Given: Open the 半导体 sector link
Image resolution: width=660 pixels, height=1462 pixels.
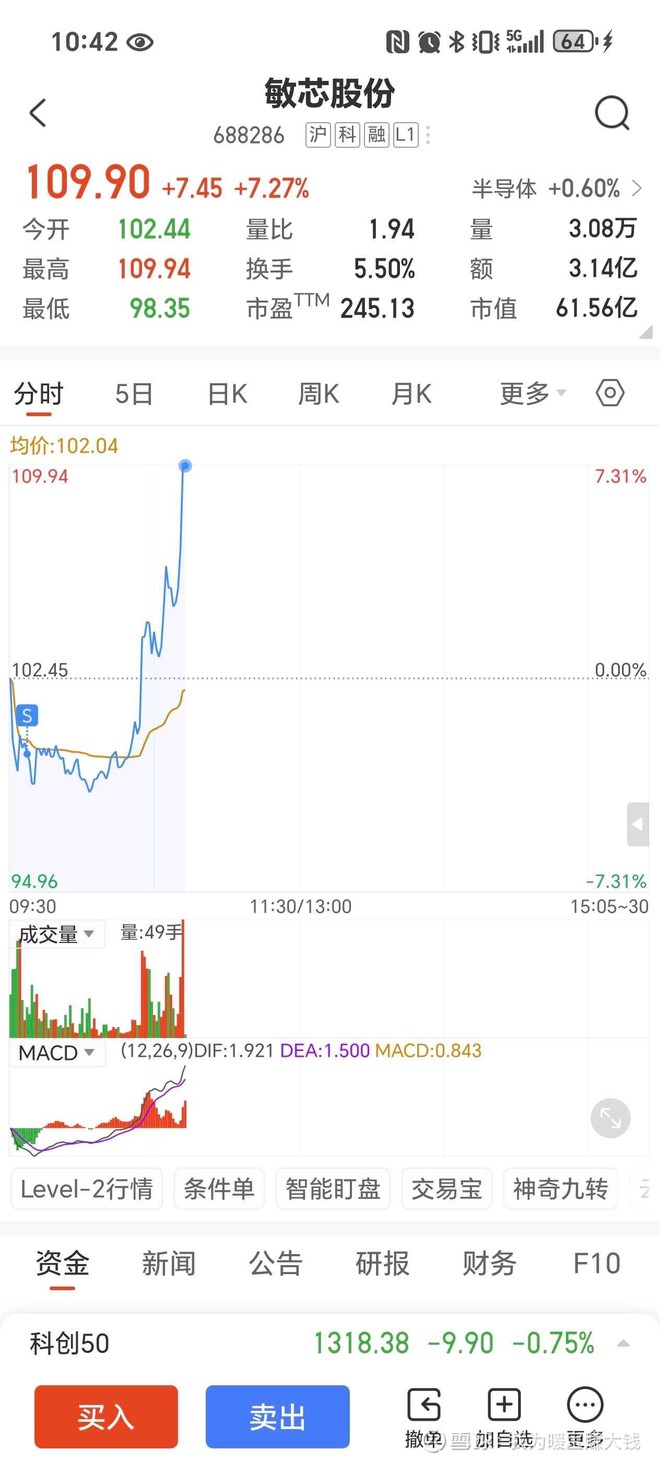Looking at the screenshot, I should point(557,188).
